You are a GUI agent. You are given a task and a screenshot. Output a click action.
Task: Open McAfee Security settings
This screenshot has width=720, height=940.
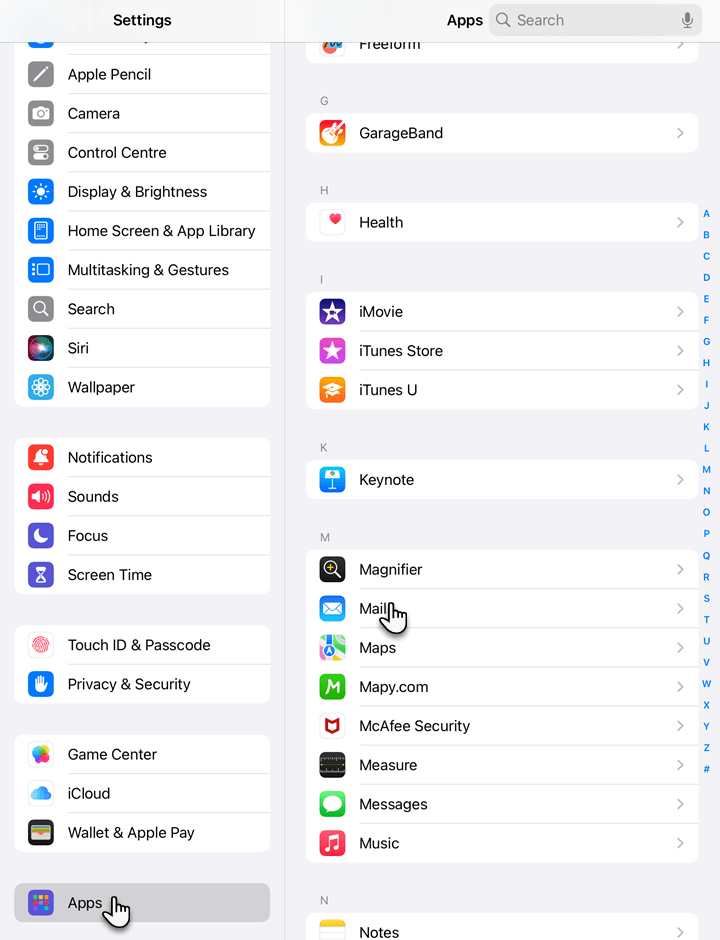[x=500, y=726]
